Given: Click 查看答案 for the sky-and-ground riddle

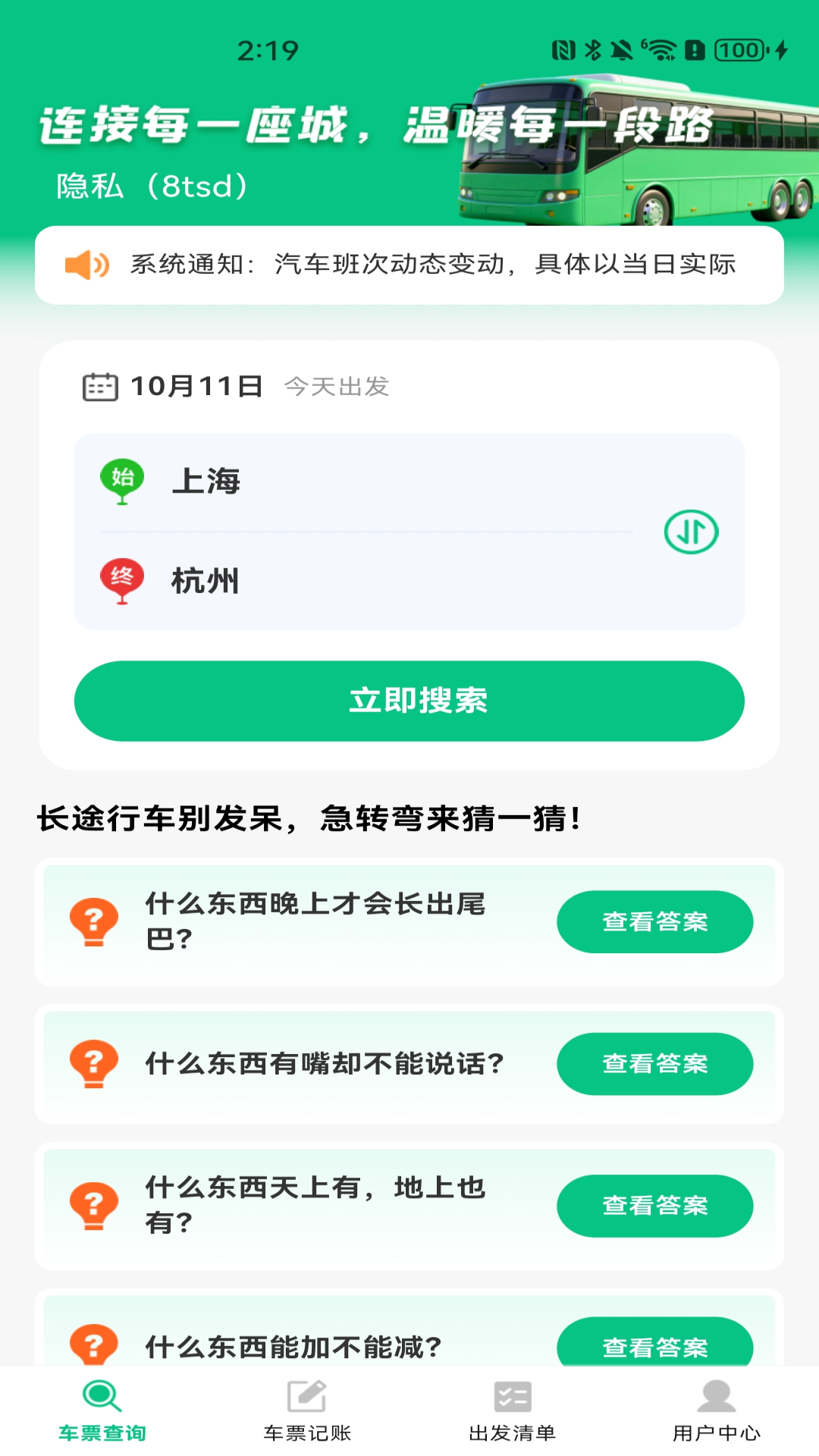Looking at the screenshot, I should [655, 1206].
